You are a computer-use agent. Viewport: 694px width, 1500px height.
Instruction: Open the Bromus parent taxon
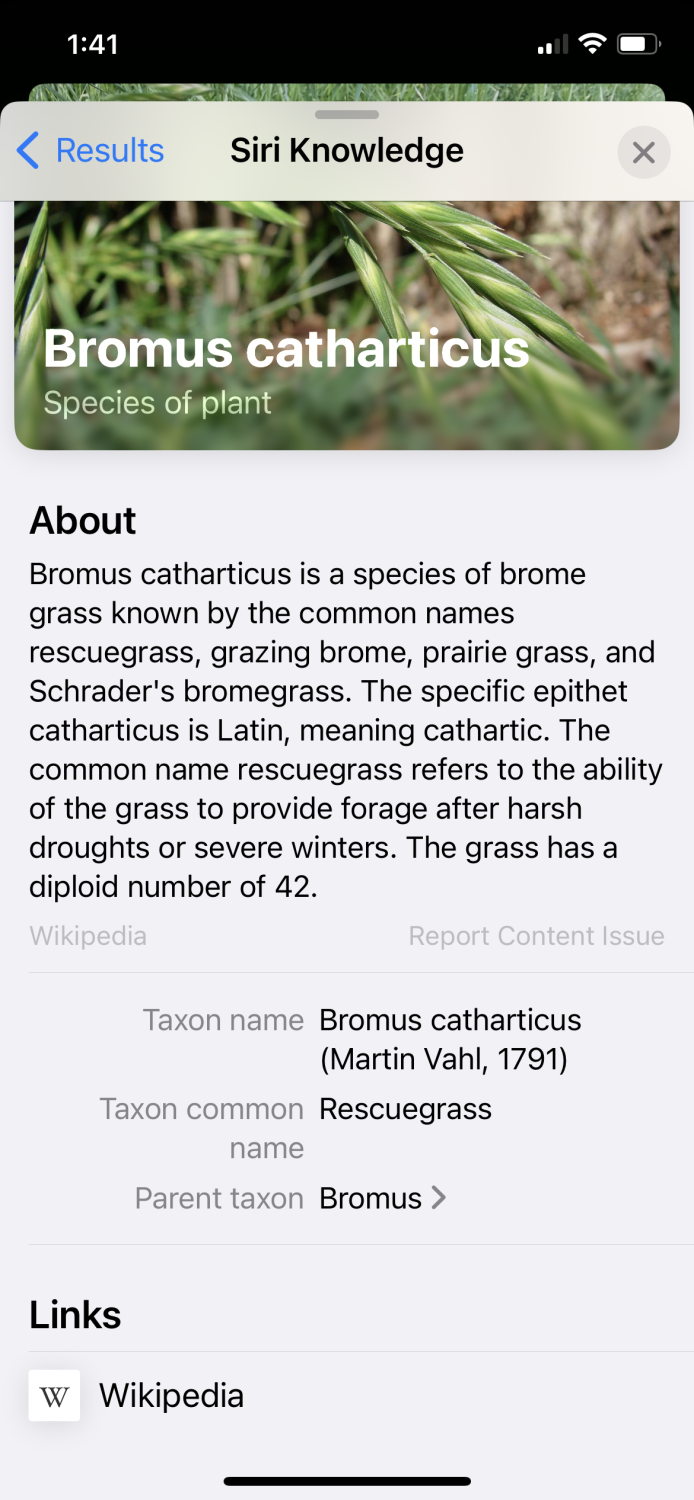click(x=382, y=1198)
